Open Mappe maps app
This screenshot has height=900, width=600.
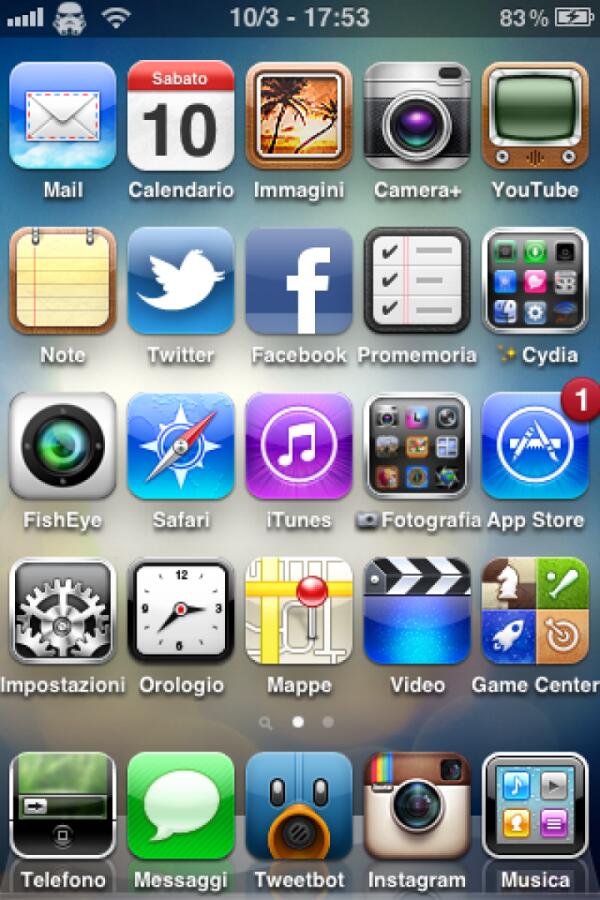299,611
